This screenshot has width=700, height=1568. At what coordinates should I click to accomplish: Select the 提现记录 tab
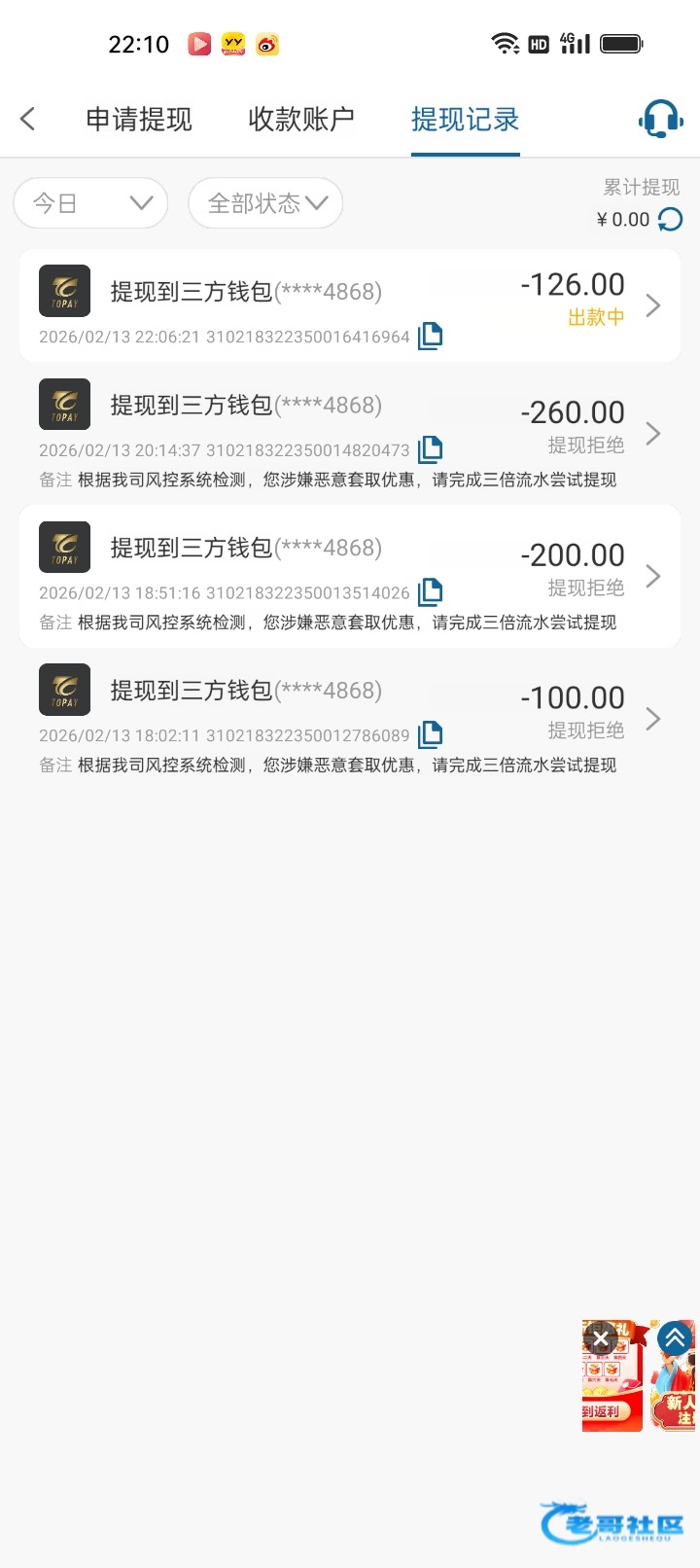[465, 120]
